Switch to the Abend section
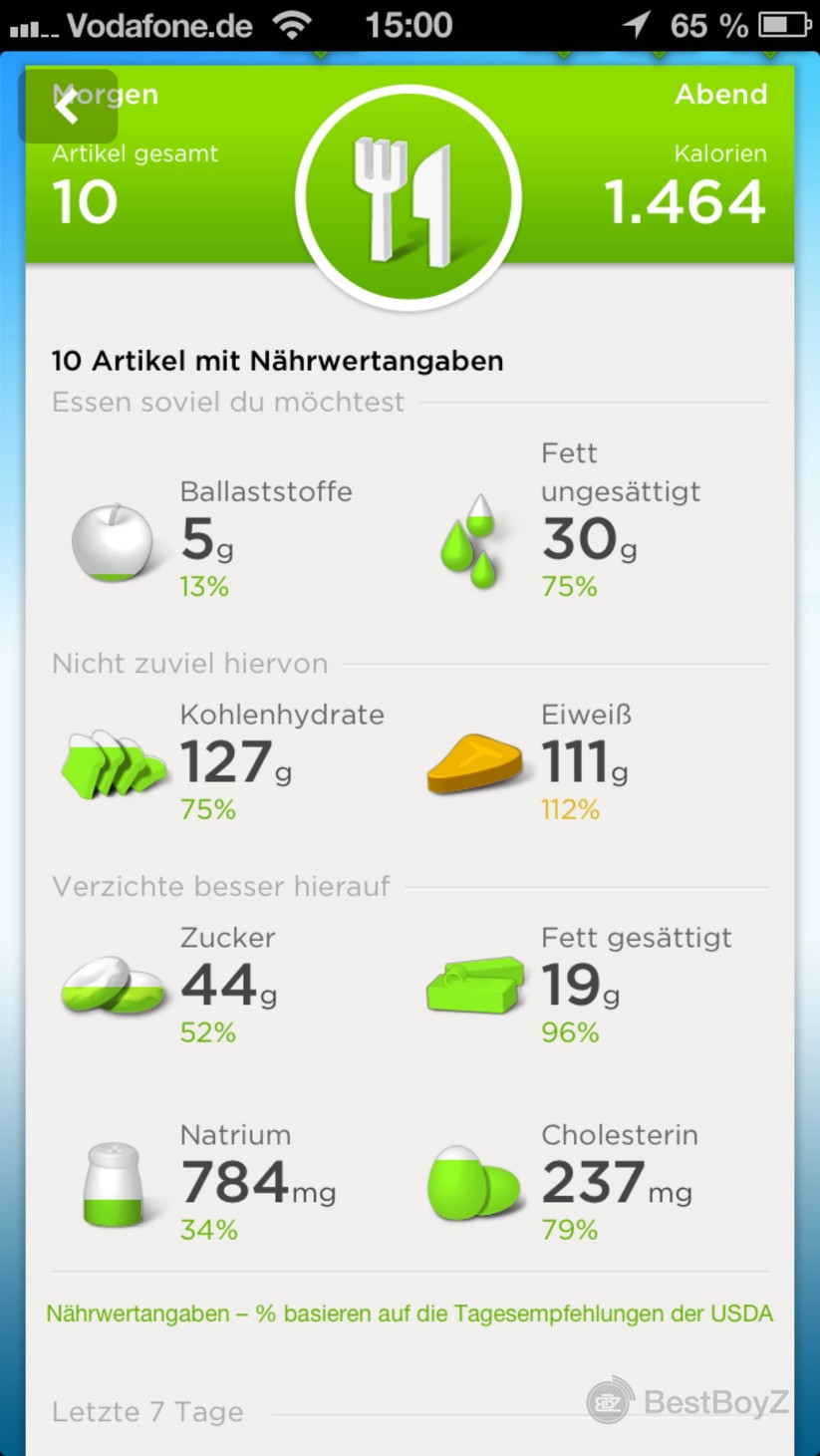The height and width of the screenshot is (1456, 820). click(722, 95)
